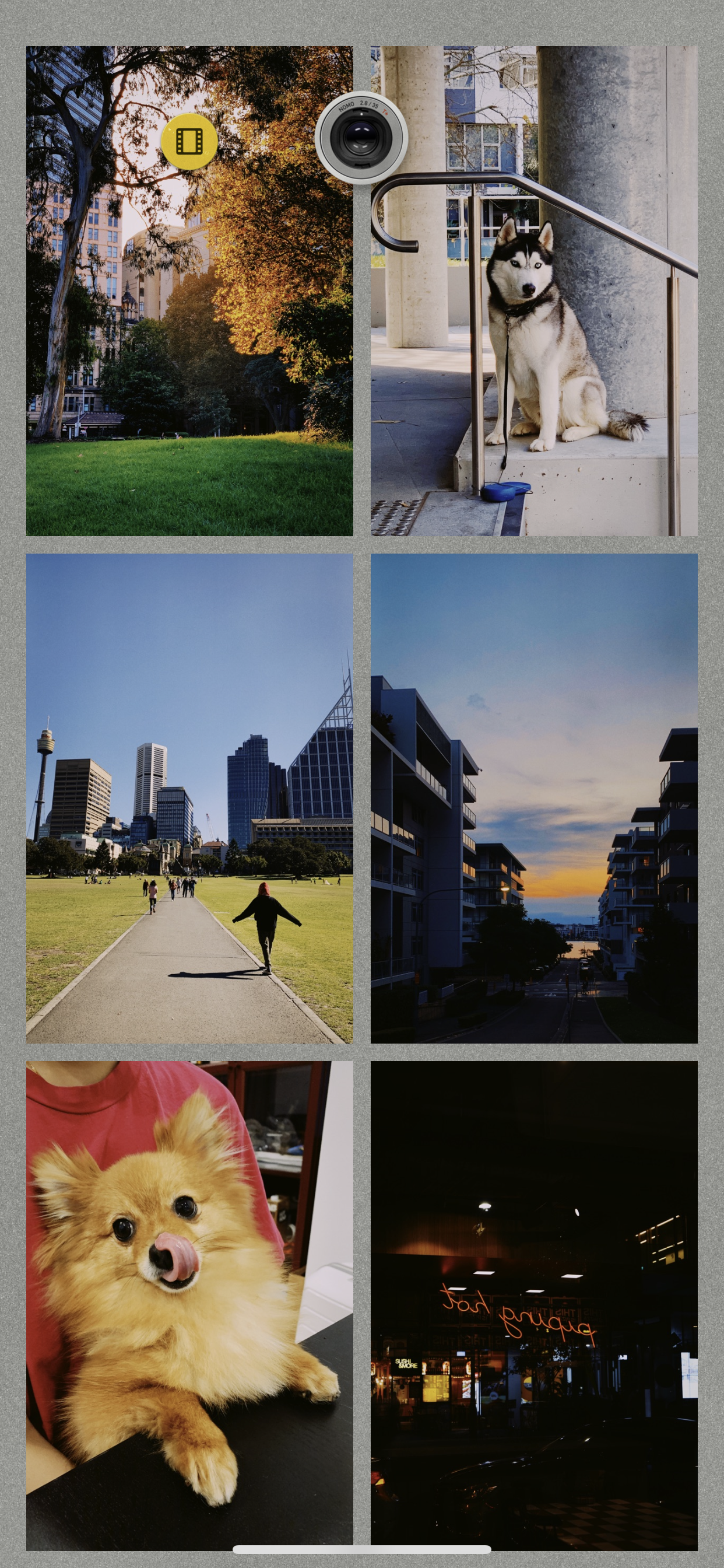The width and height of the screenshot is (724, 1568).
Task: Open the husky dog photo
Action: [533, 291]
